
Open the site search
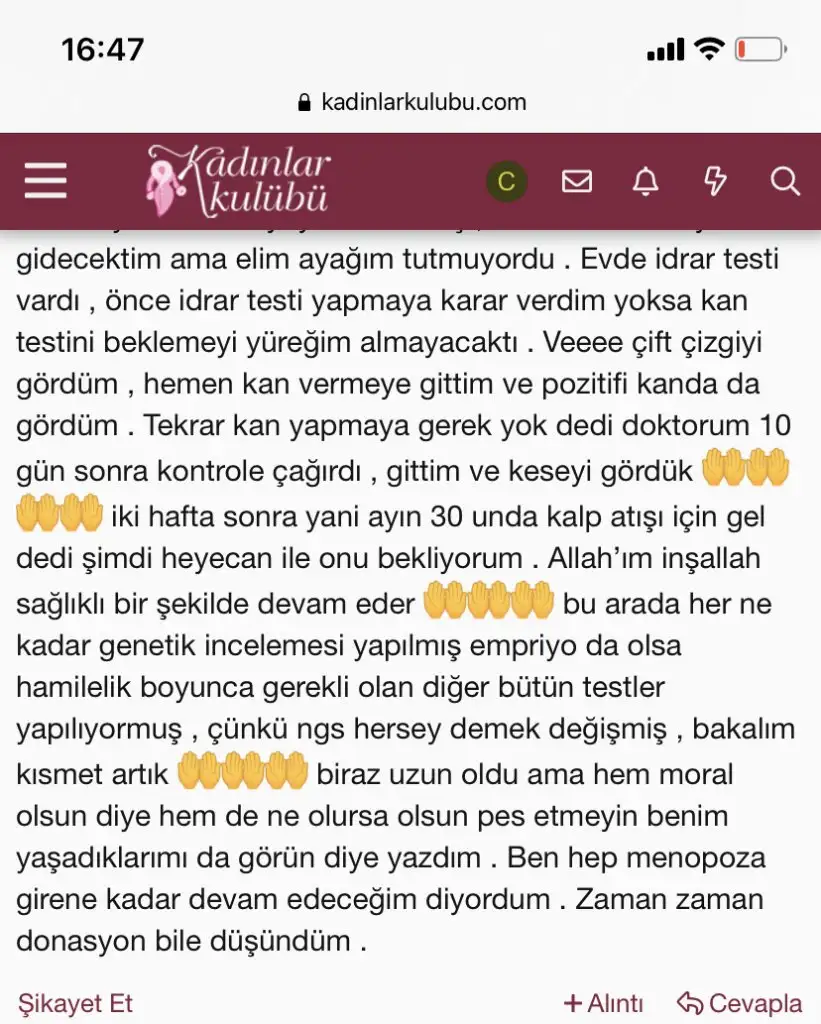click(x=785, y=181)
